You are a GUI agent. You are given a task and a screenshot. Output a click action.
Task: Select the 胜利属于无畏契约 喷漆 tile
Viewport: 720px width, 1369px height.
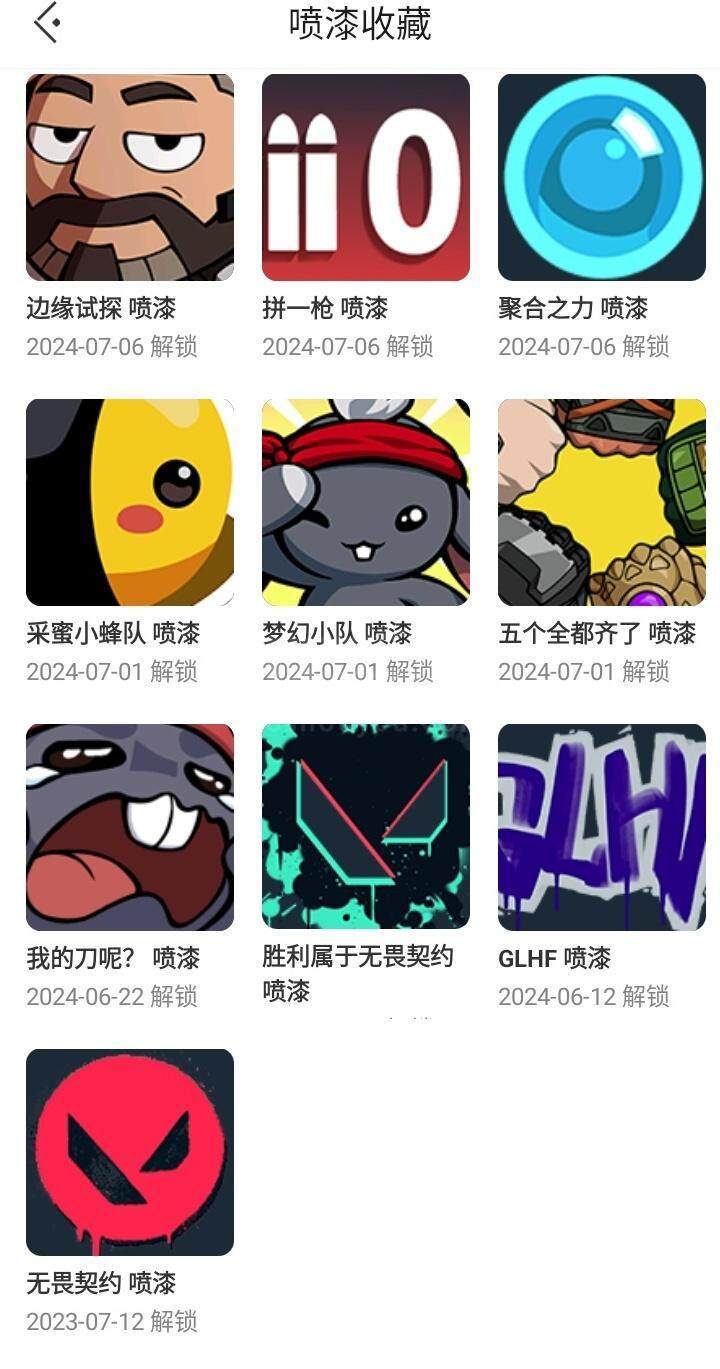tap(366, 828)
